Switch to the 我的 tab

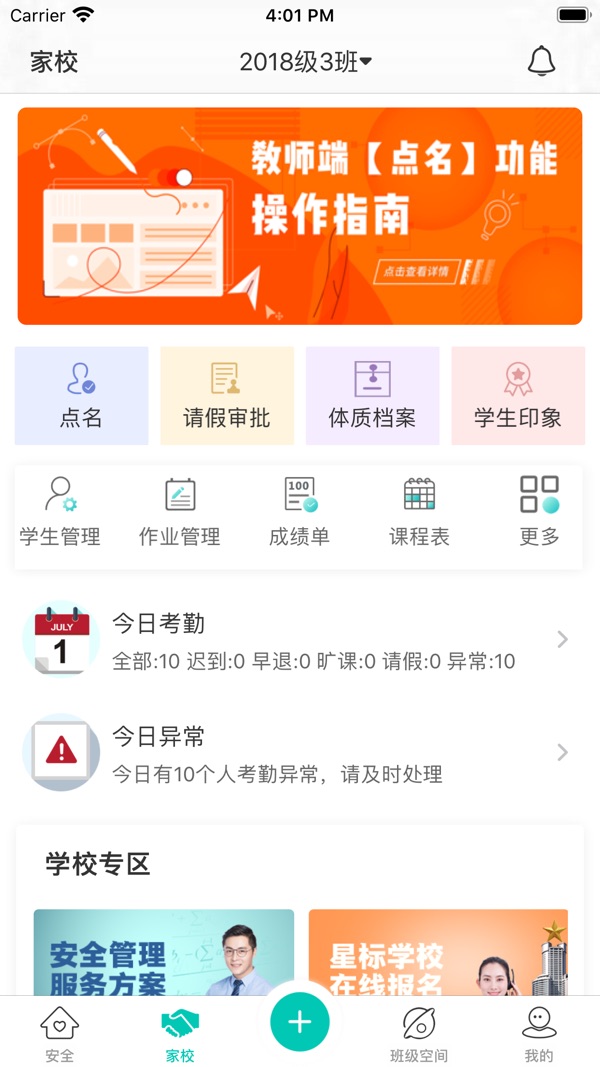539,1034
